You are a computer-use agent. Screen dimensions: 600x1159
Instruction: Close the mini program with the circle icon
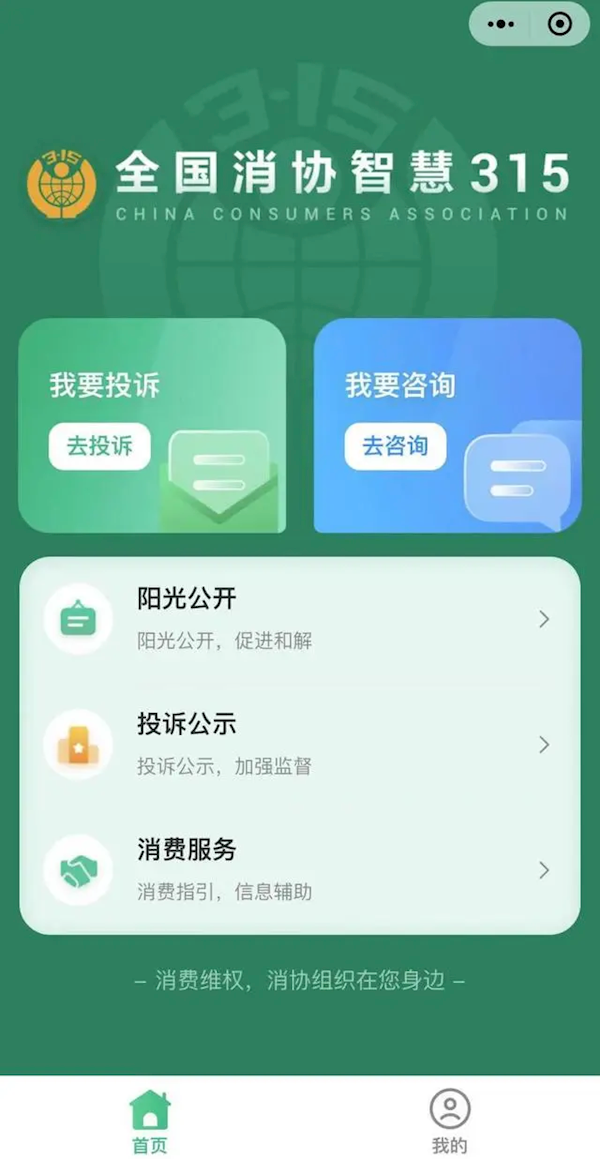click(x=560, y=24)
